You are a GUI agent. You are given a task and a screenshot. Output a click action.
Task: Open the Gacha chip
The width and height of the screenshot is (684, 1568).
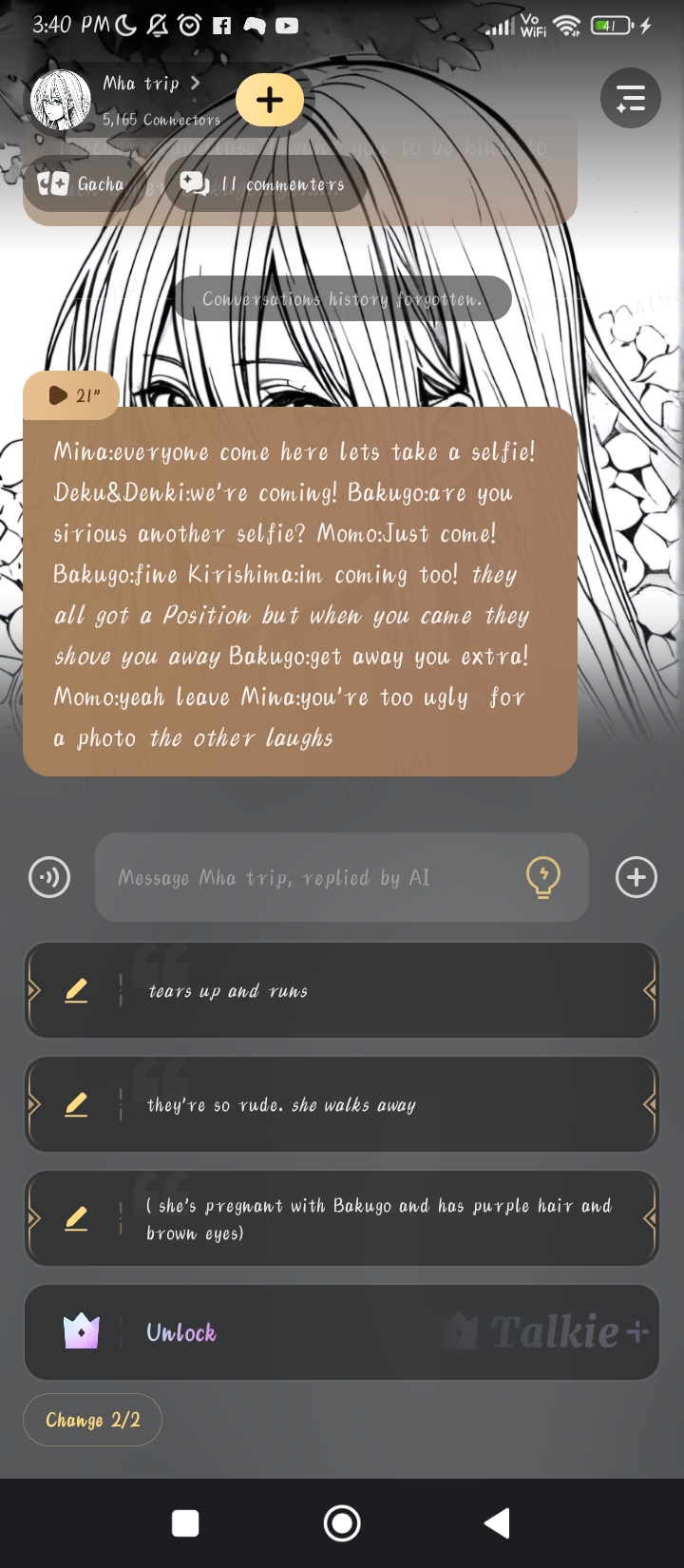pos(82,184)
